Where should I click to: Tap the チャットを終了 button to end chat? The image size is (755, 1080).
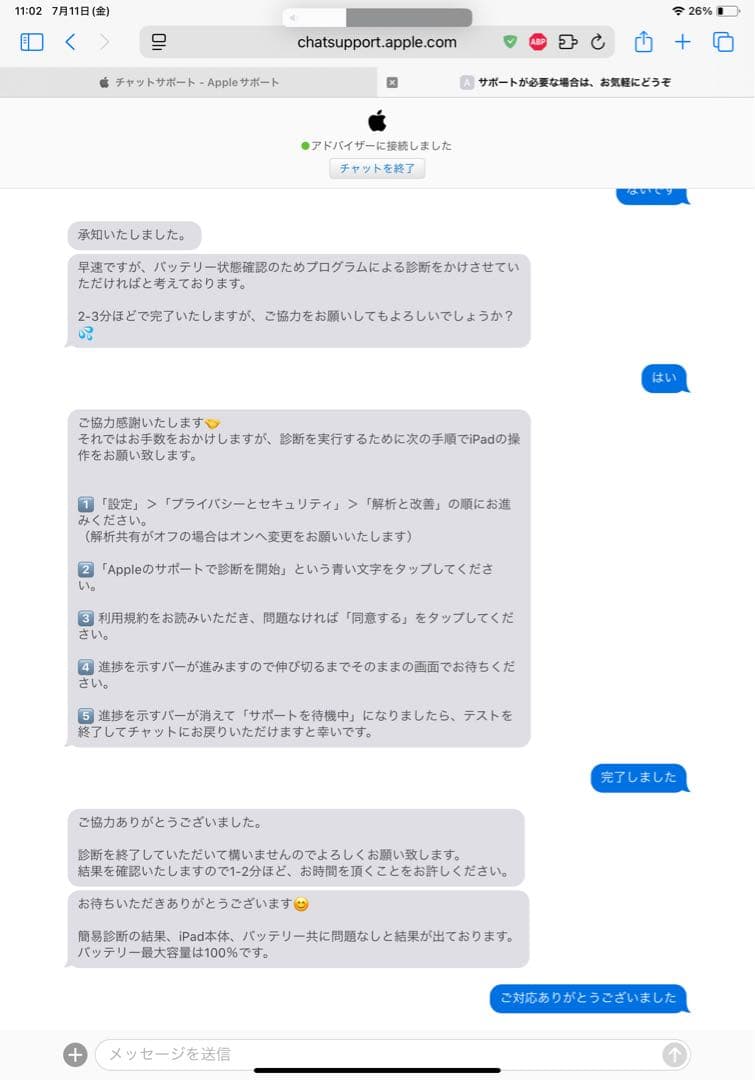pyautogui.click(x=377, y=168)
